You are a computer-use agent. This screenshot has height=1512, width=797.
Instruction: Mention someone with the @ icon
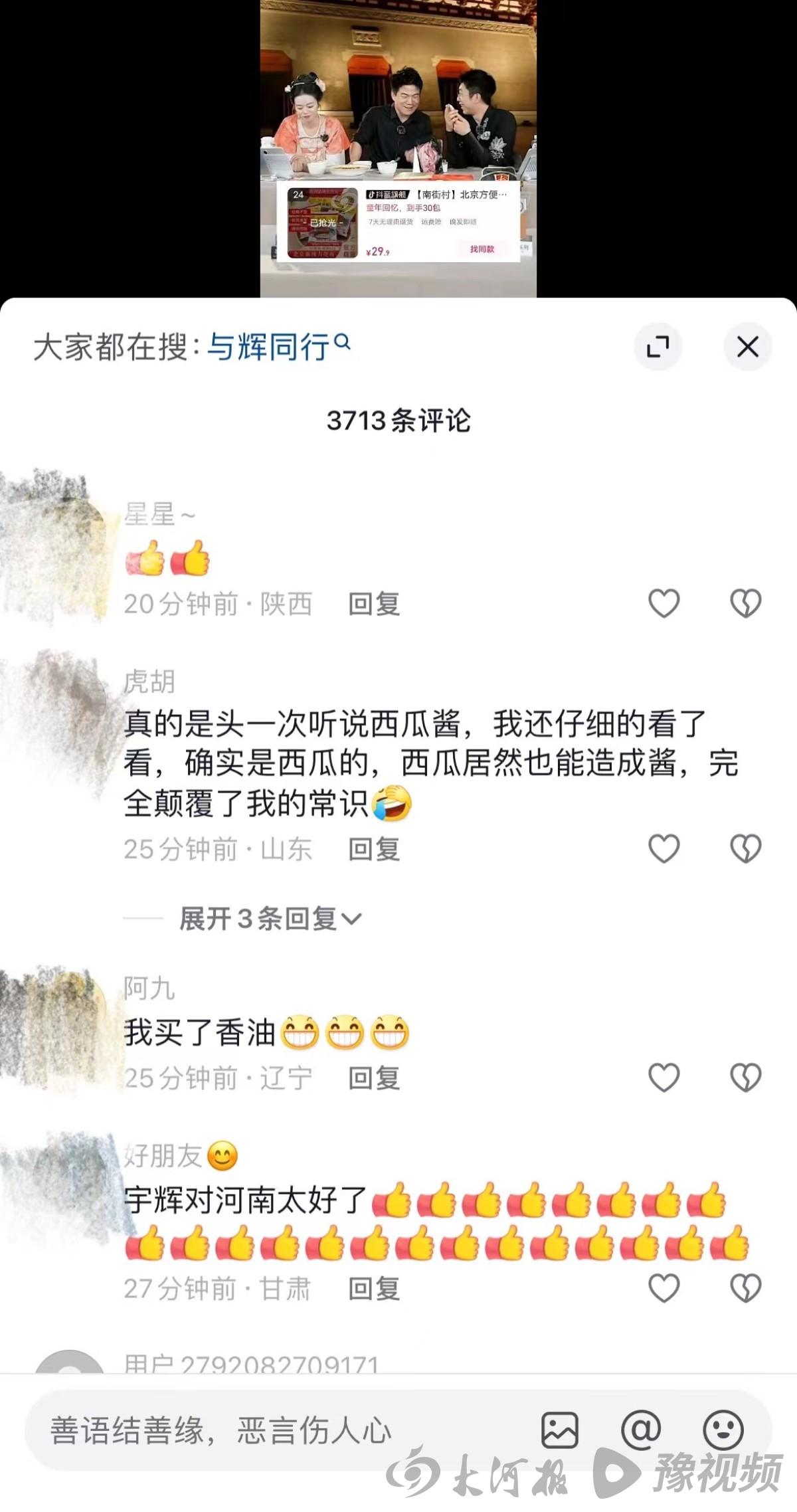point(641,1430)
